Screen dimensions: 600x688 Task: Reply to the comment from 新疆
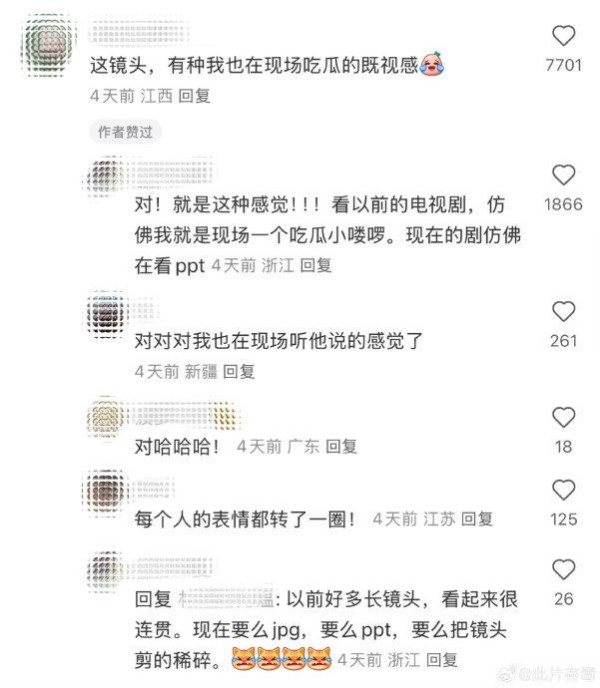click(238, 371)
